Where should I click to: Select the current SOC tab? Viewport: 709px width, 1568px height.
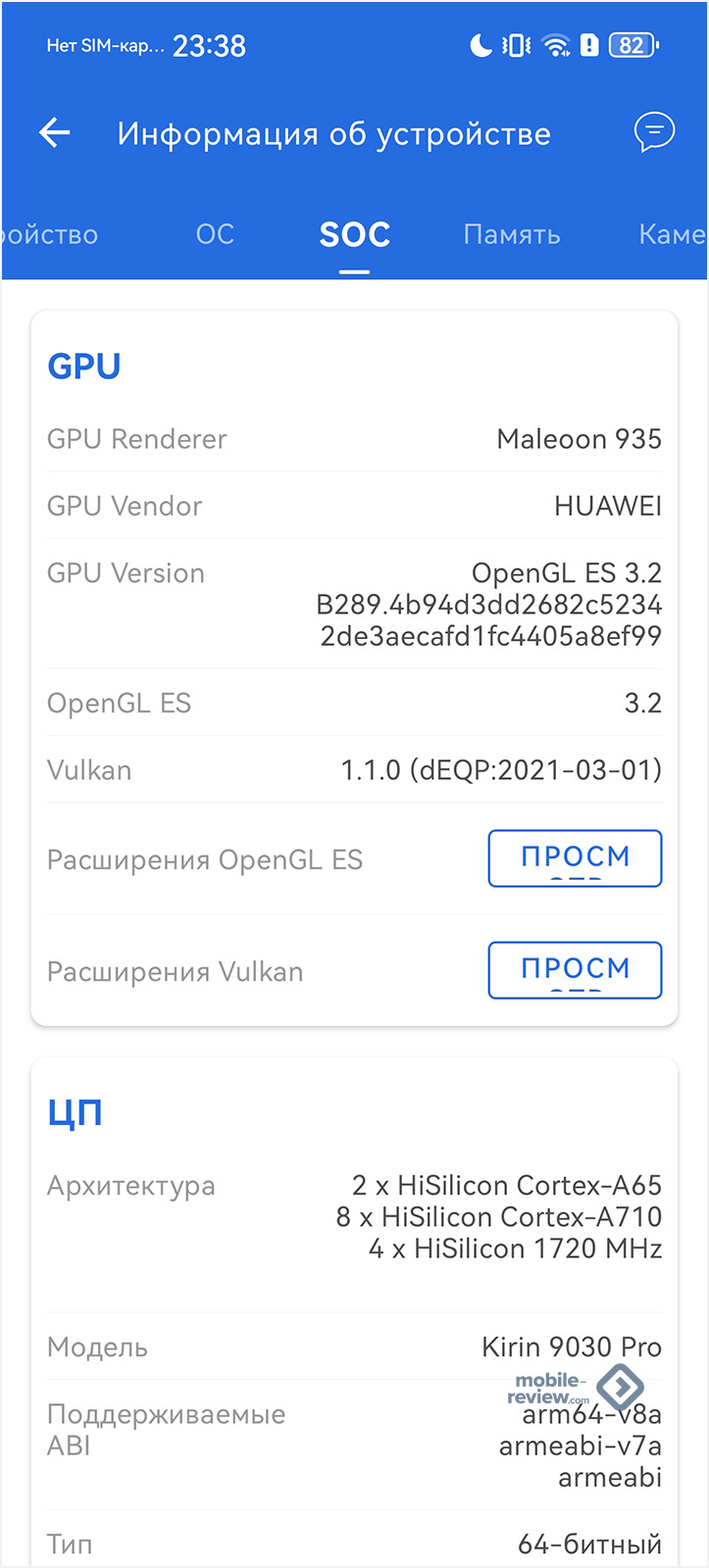tap(355, 234)
